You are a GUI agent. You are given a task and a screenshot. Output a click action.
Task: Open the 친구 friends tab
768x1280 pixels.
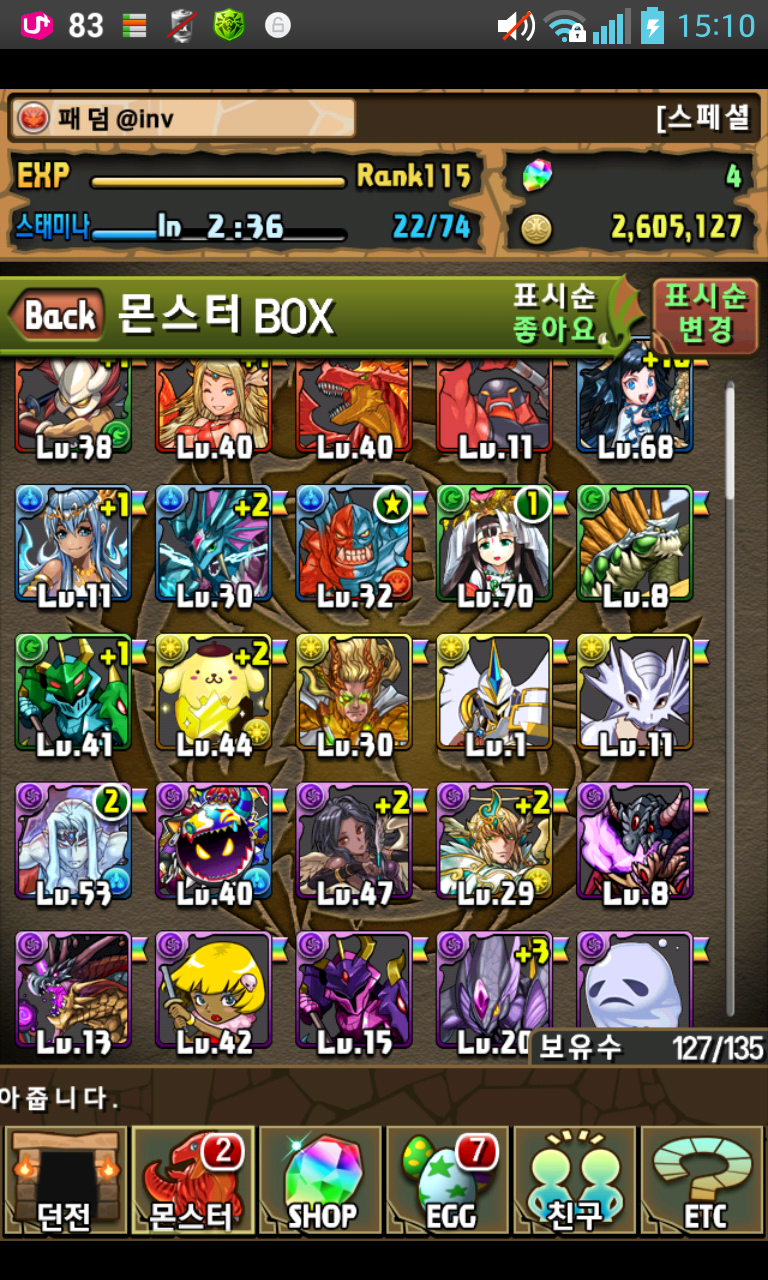click(575, 1180)
